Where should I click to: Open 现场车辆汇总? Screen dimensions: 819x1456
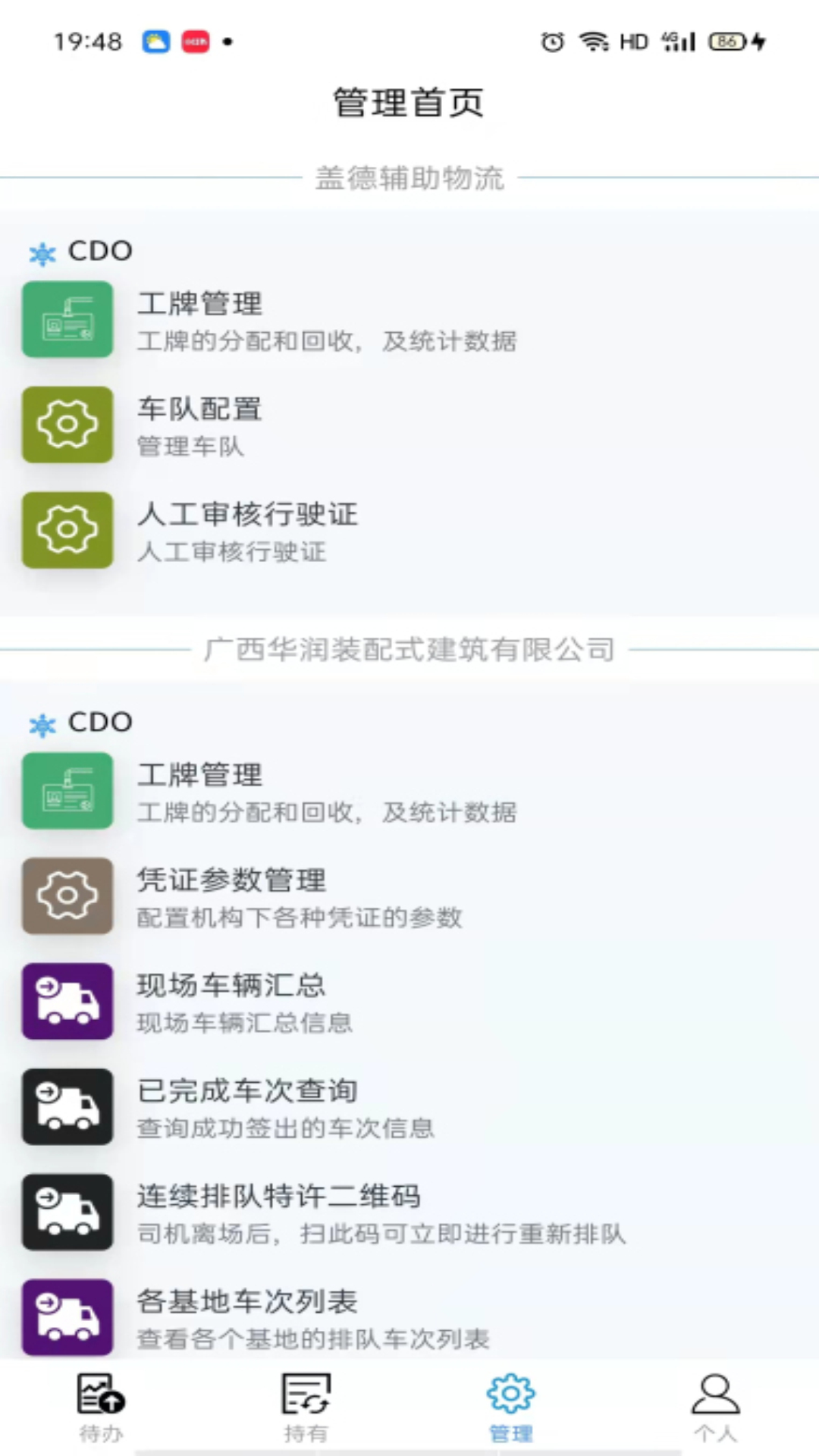click(409, 1002)
